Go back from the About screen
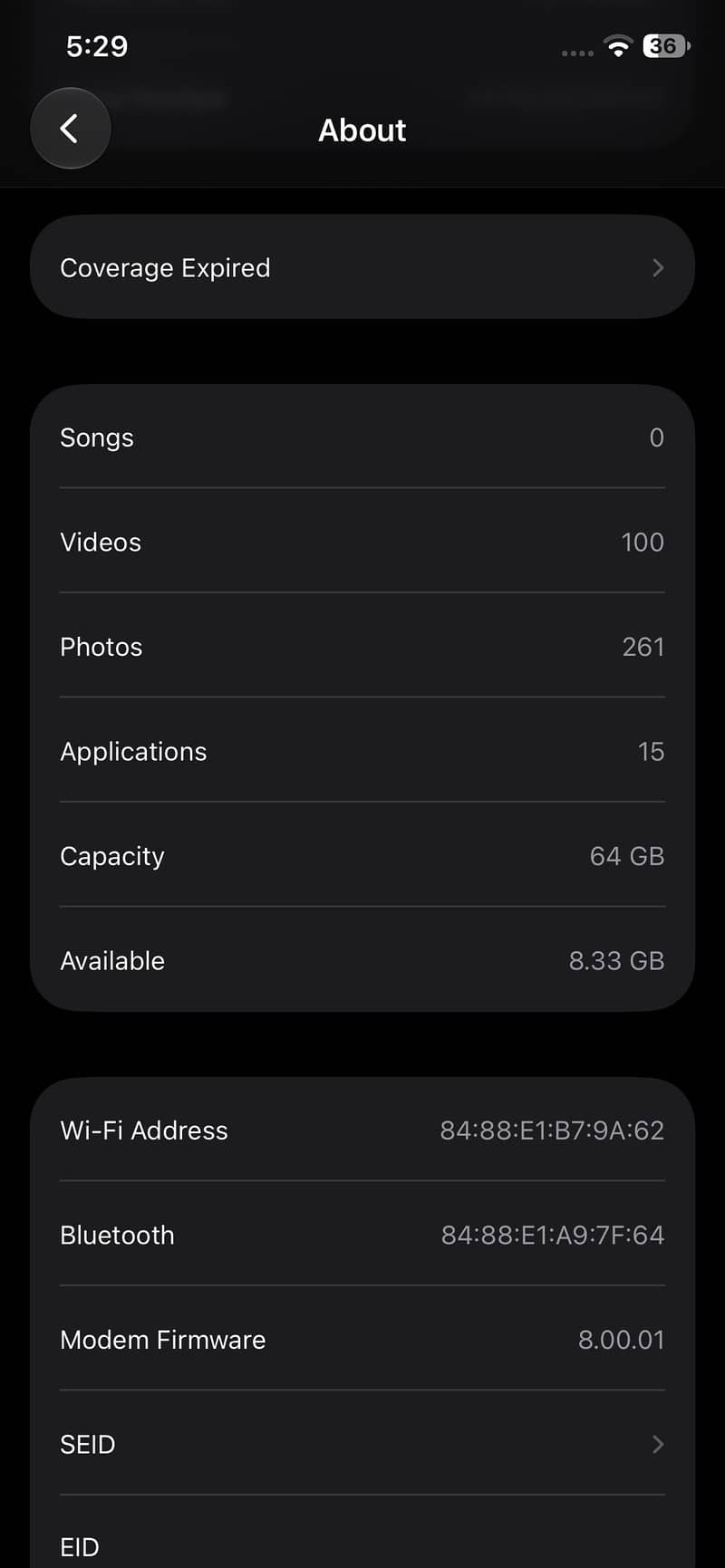 [71, 129]
